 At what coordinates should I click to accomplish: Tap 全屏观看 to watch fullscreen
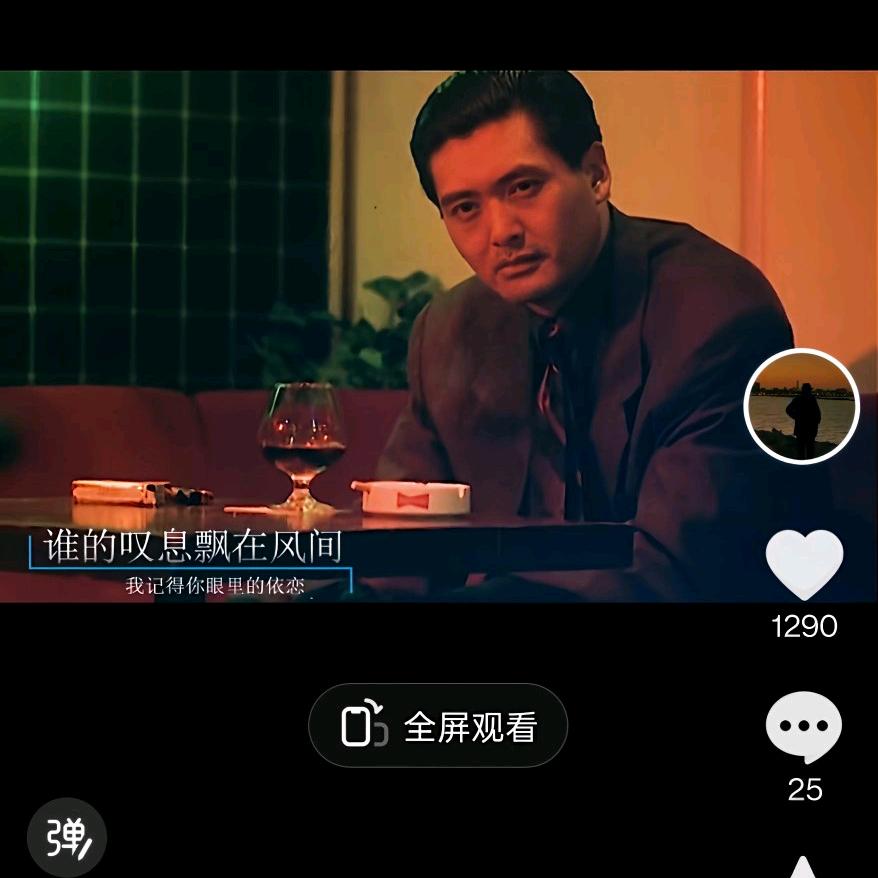click(x=438, y=726)
